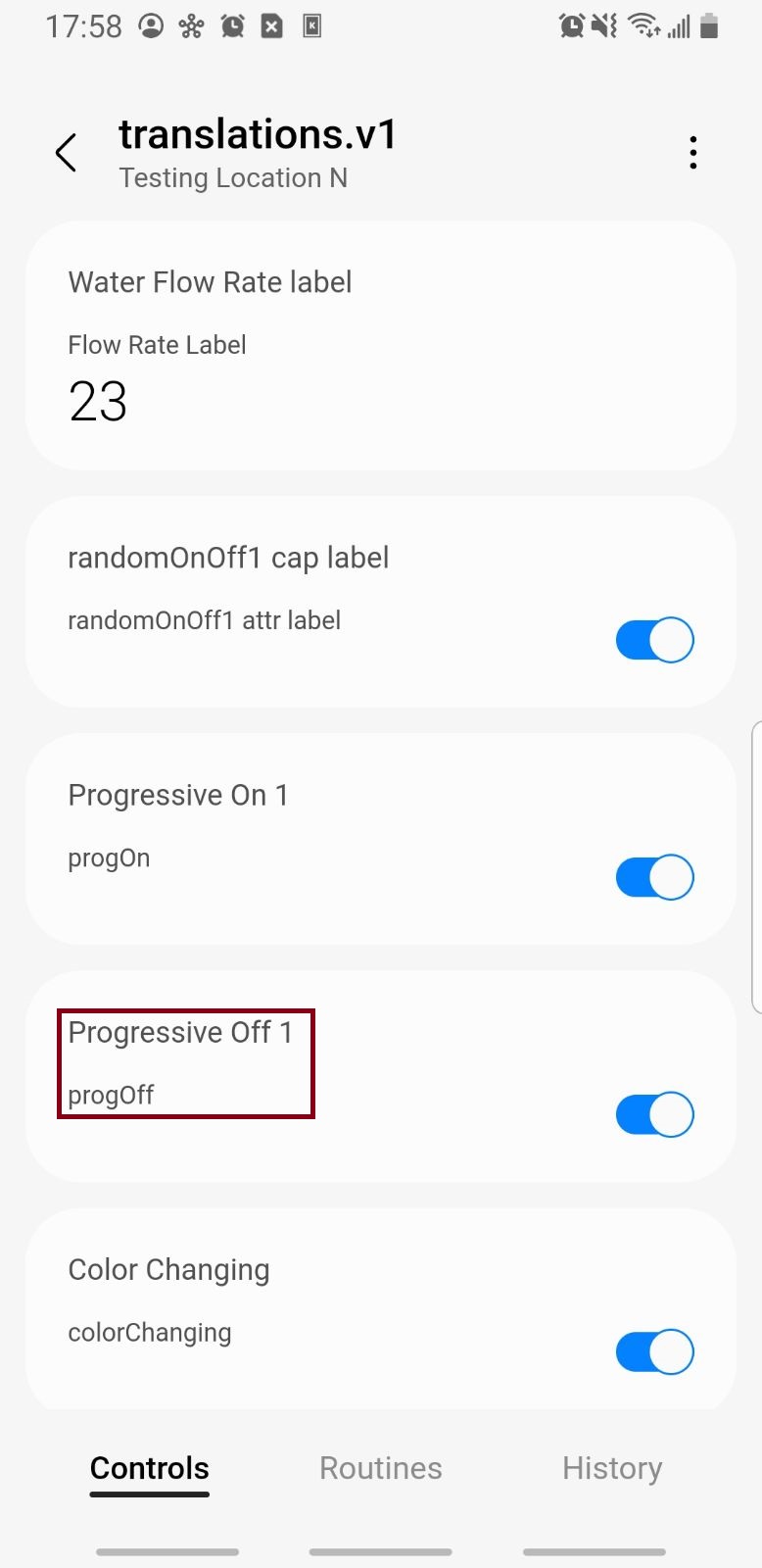
Task: Go back from translations.v1
Action: pos(66,153)
